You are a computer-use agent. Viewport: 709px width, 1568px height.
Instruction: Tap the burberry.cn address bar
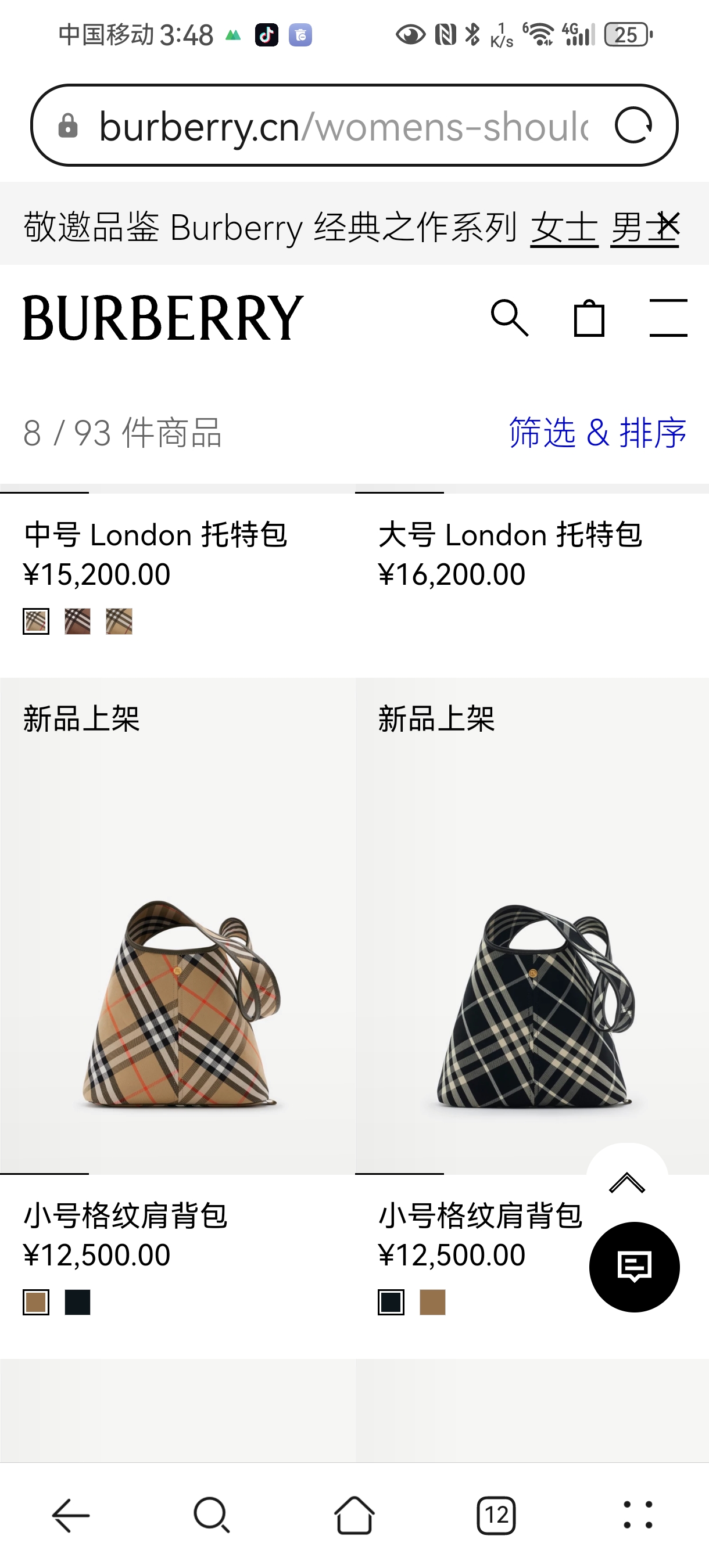pyautogui.click(x=341, y=126)
